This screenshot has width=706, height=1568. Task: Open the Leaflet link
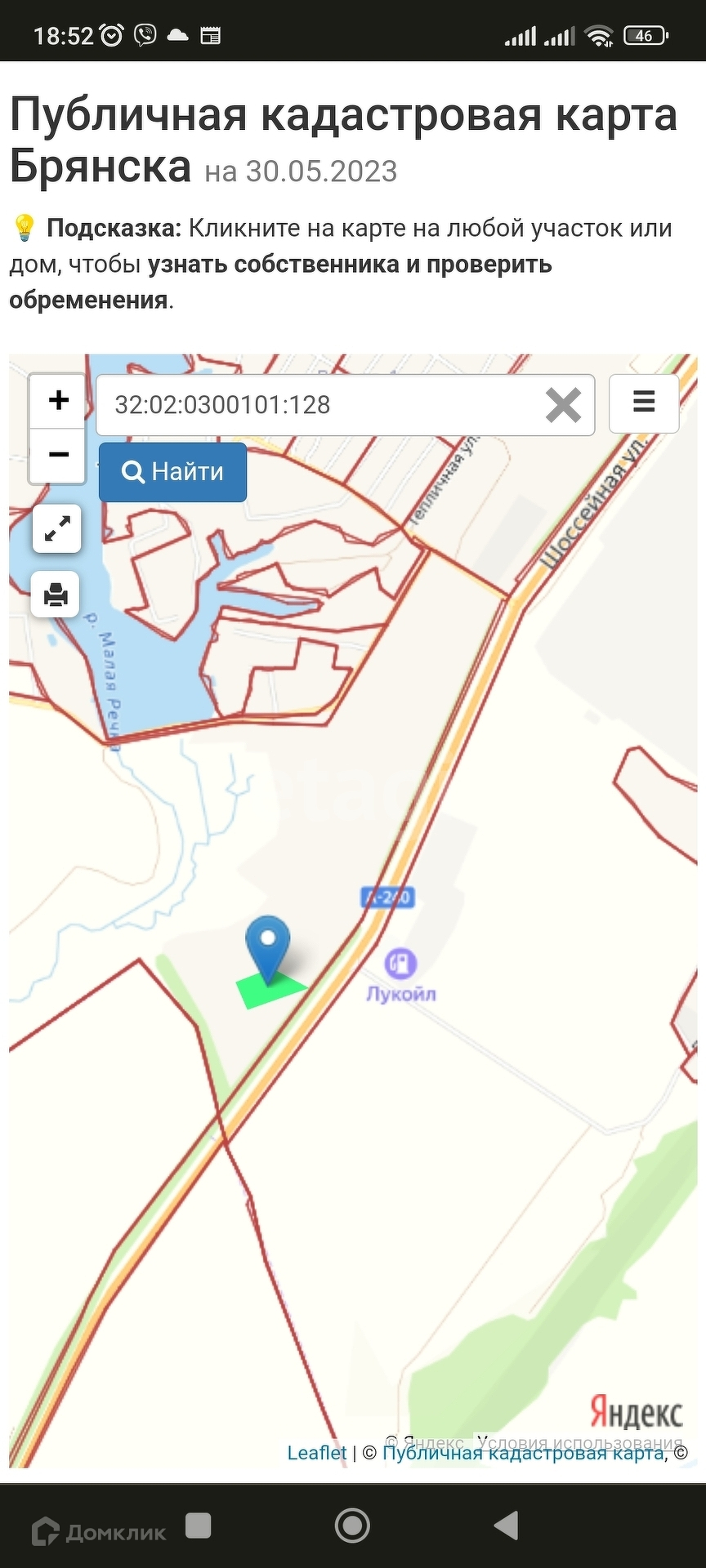tap(317, 1453)
